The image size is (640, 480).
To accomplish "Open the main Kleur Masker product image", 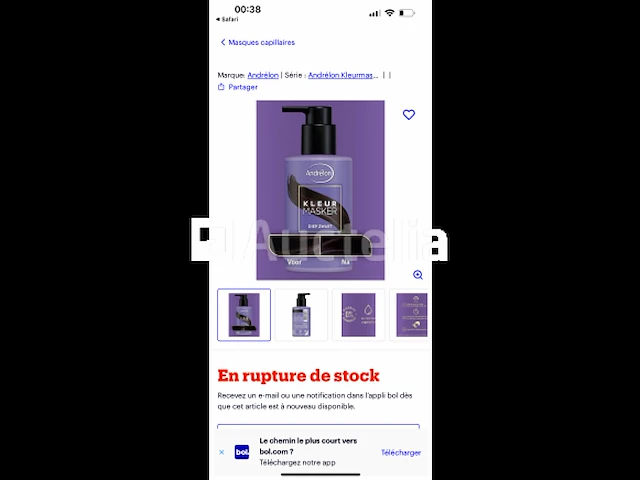I will (320, 190).
